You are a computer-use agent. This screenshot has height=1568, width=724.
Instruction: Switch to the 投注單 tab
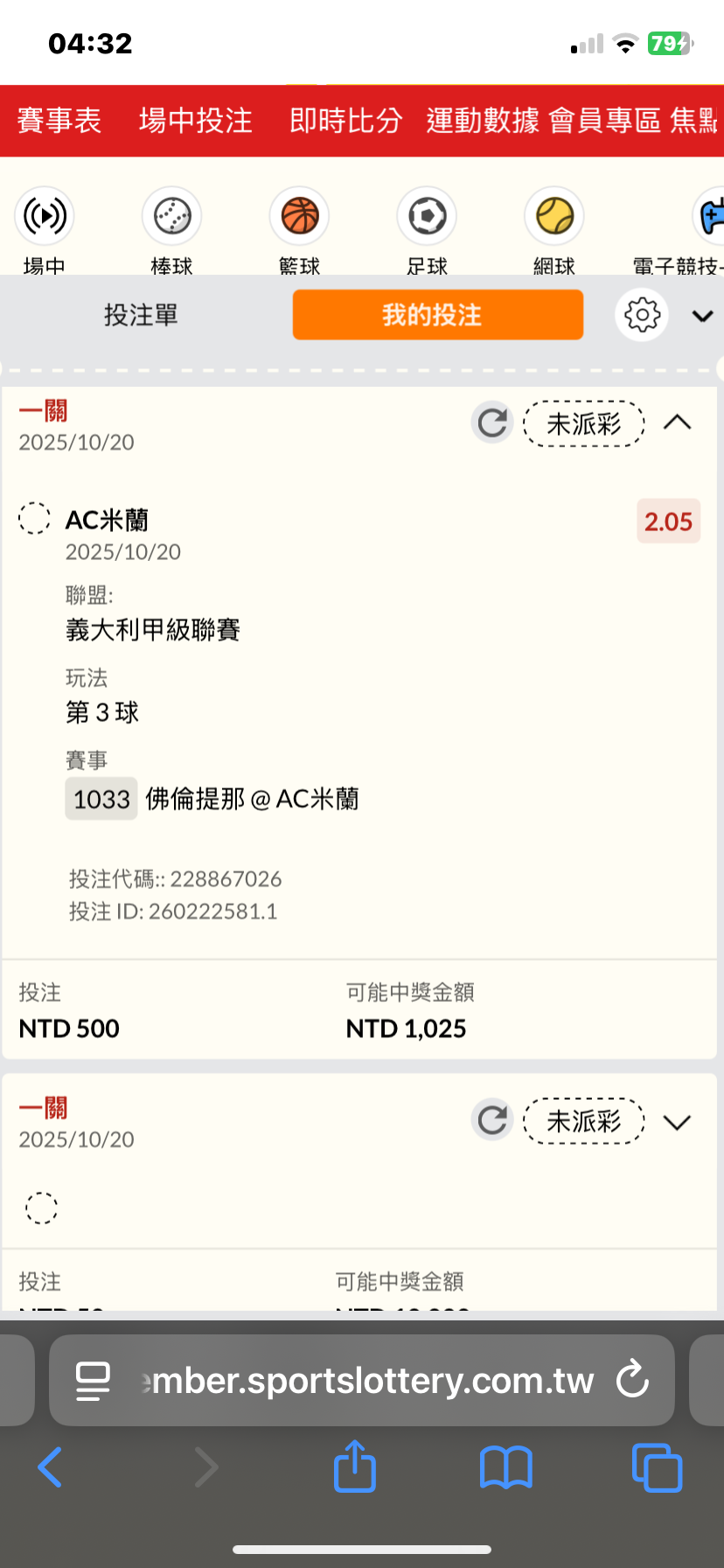(141, 315)
